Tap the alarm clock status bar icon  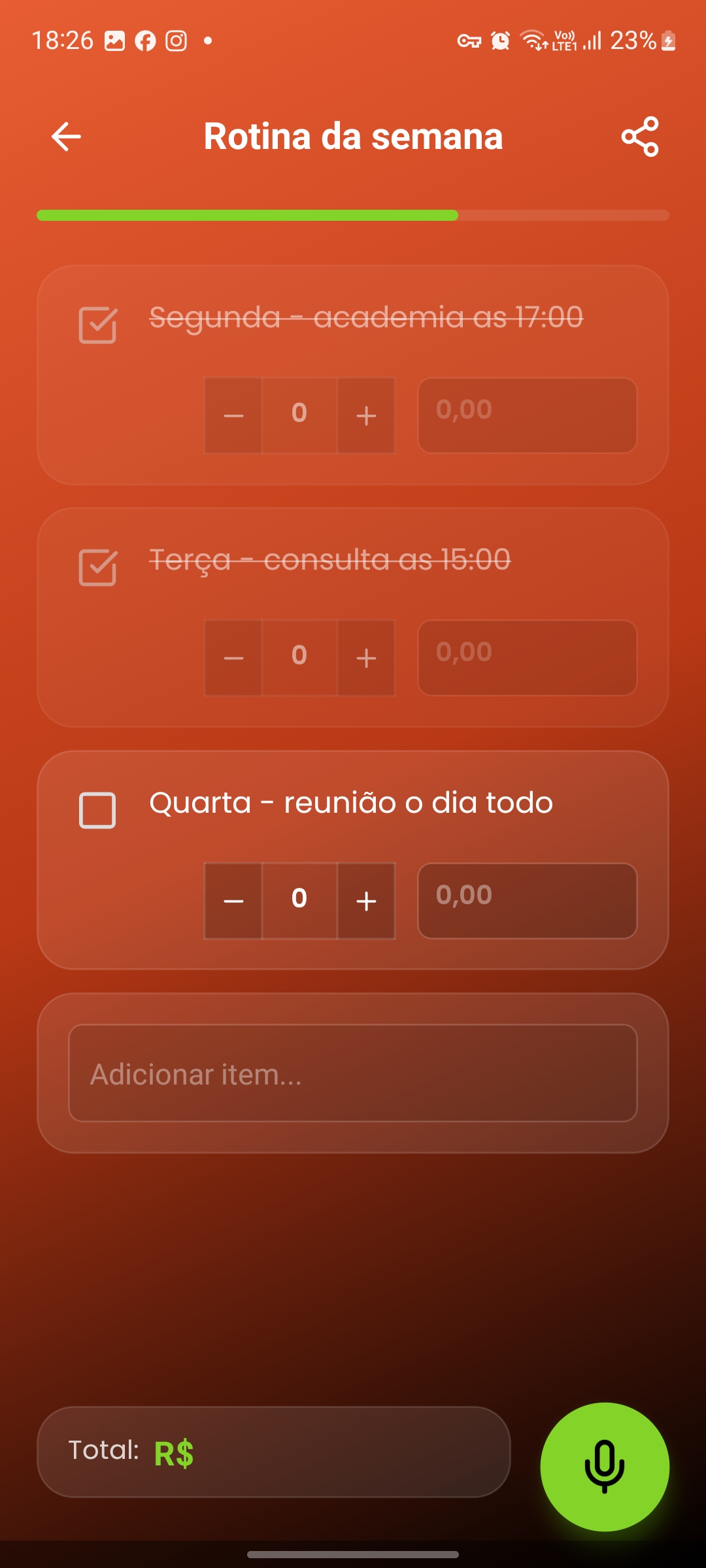pos(499,41)
